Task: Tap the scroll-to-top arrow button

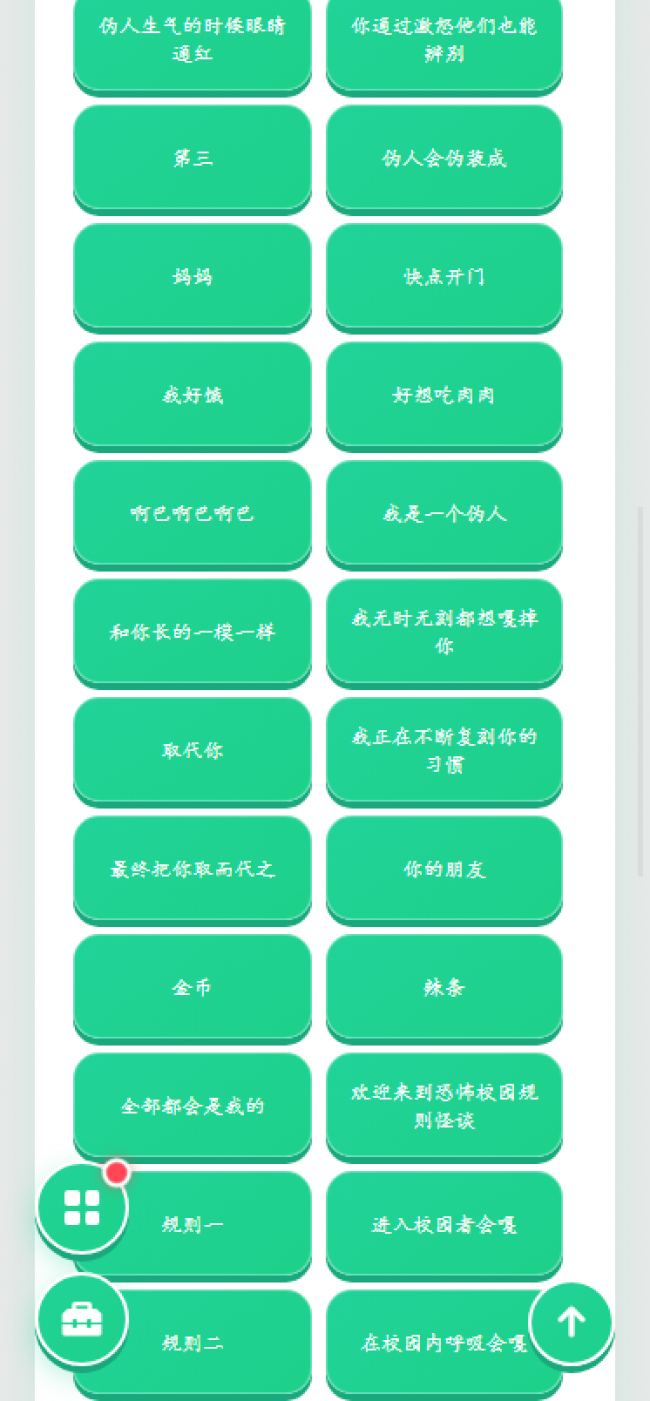Action: coord(571,1322)
